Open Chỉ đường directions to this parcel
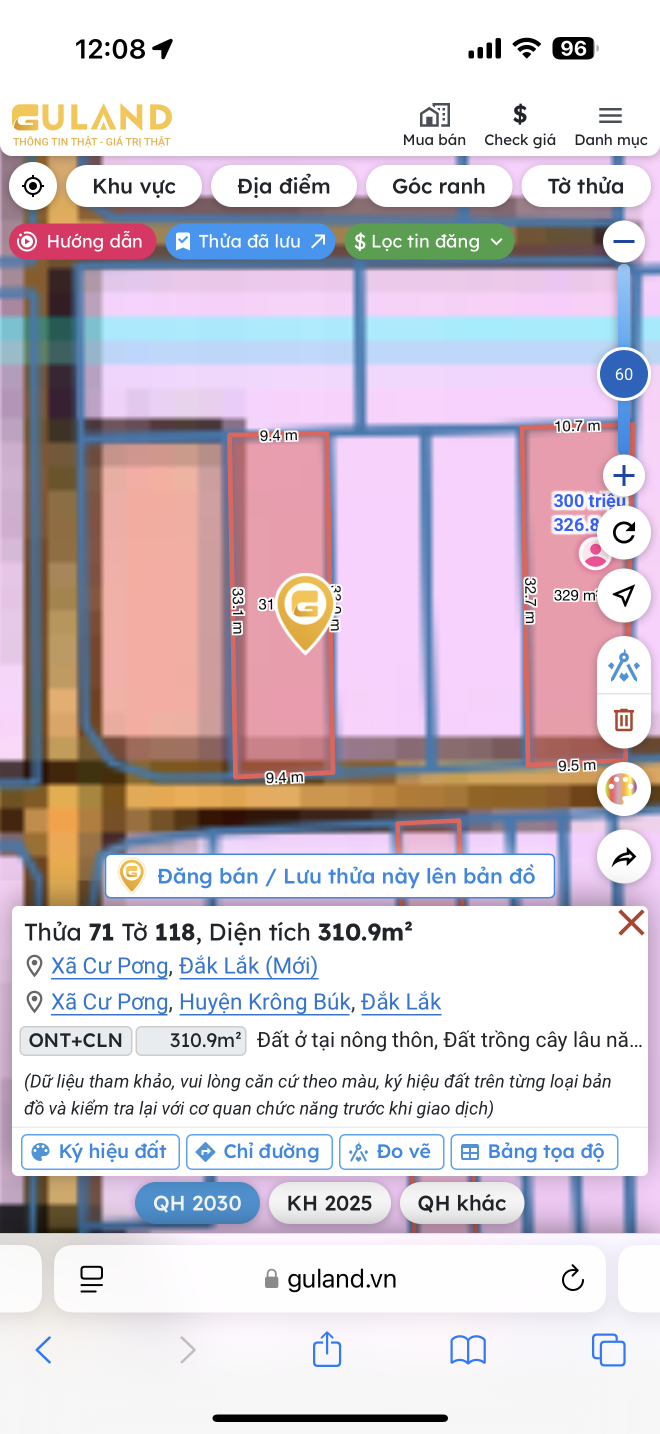660x1434 pixels. coord(259,1151)
